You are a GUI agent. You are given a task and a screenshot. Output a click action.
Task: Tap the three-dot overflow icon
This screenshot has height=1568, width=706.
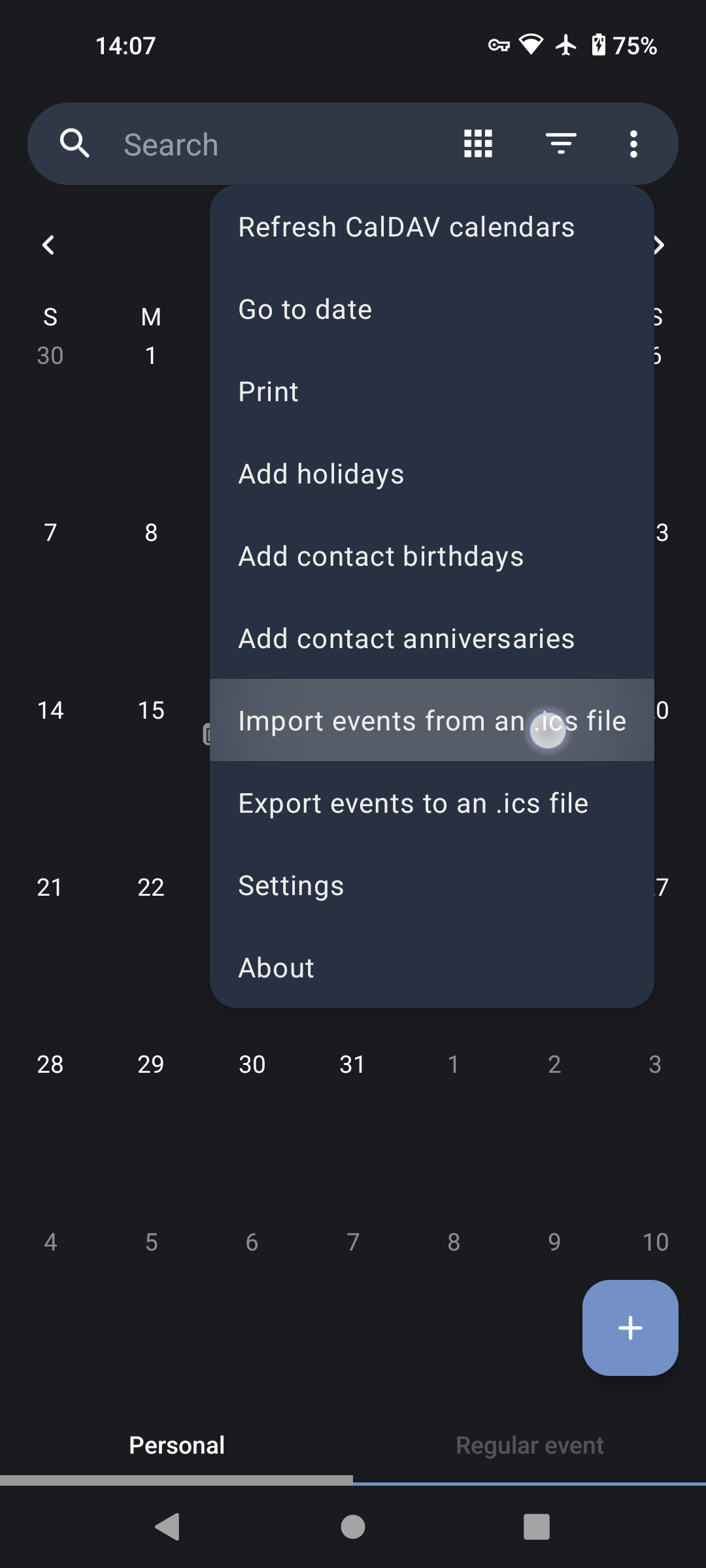(x=633, y=144)
